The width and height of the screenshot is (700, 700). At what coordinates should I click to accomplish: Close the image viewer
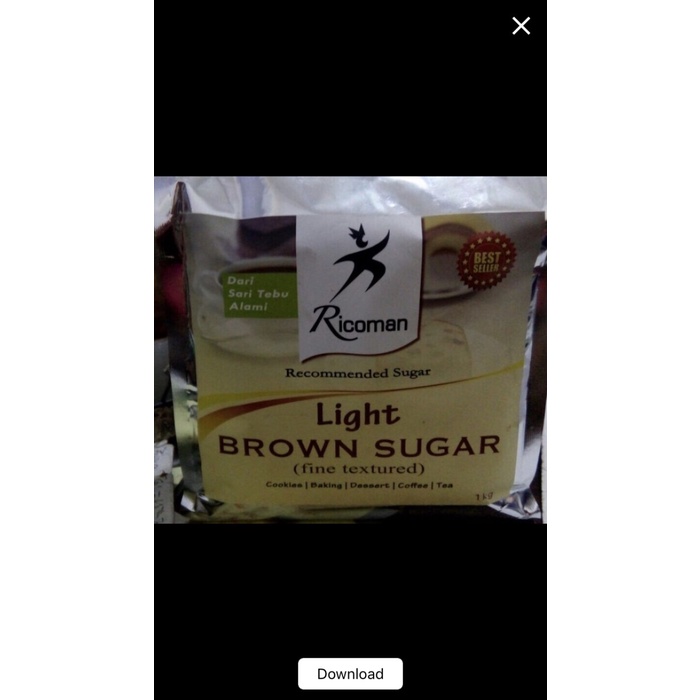point(521,26)
